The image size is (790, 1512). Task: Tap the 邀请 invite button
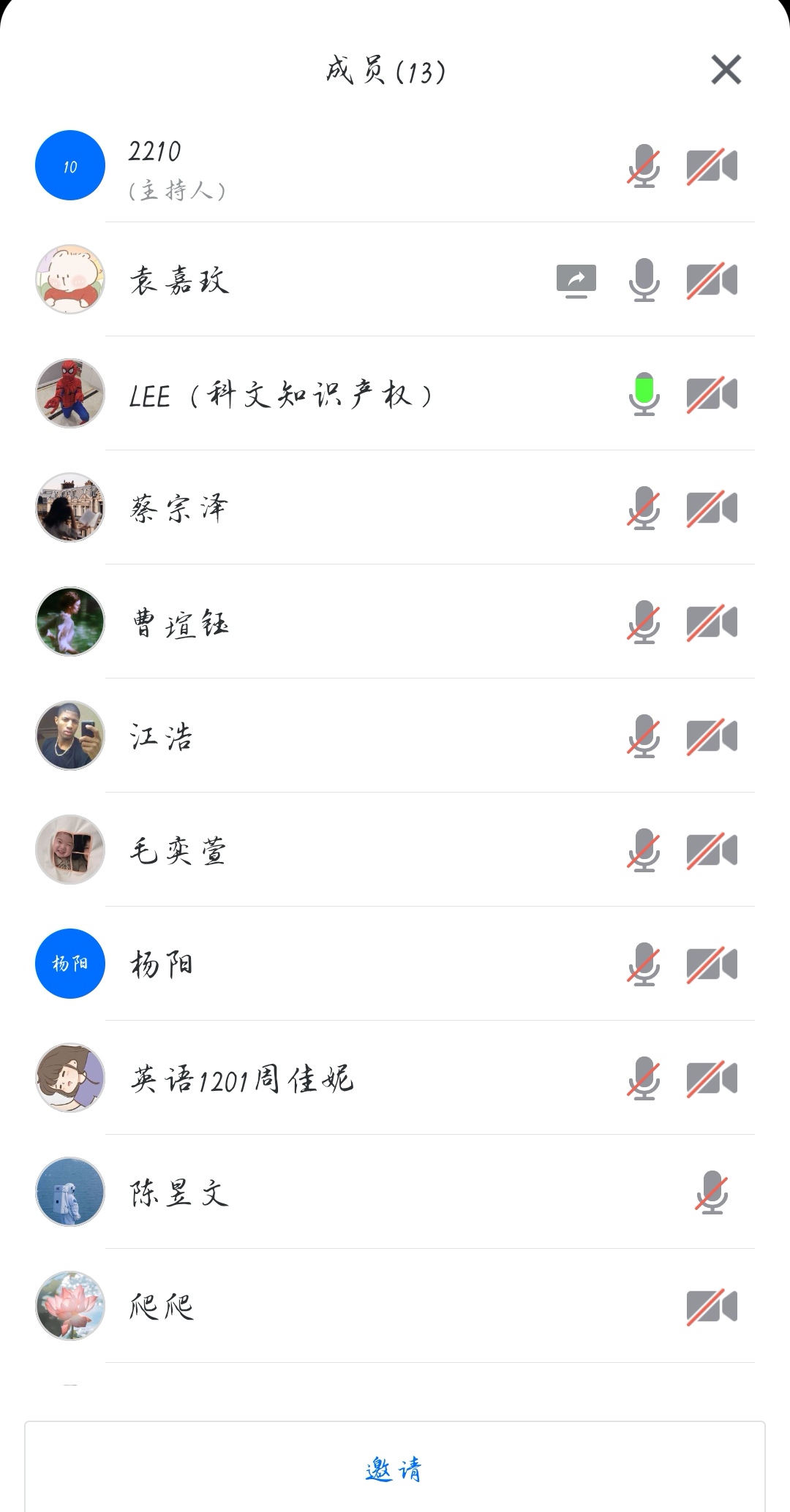click(394, 1469)
